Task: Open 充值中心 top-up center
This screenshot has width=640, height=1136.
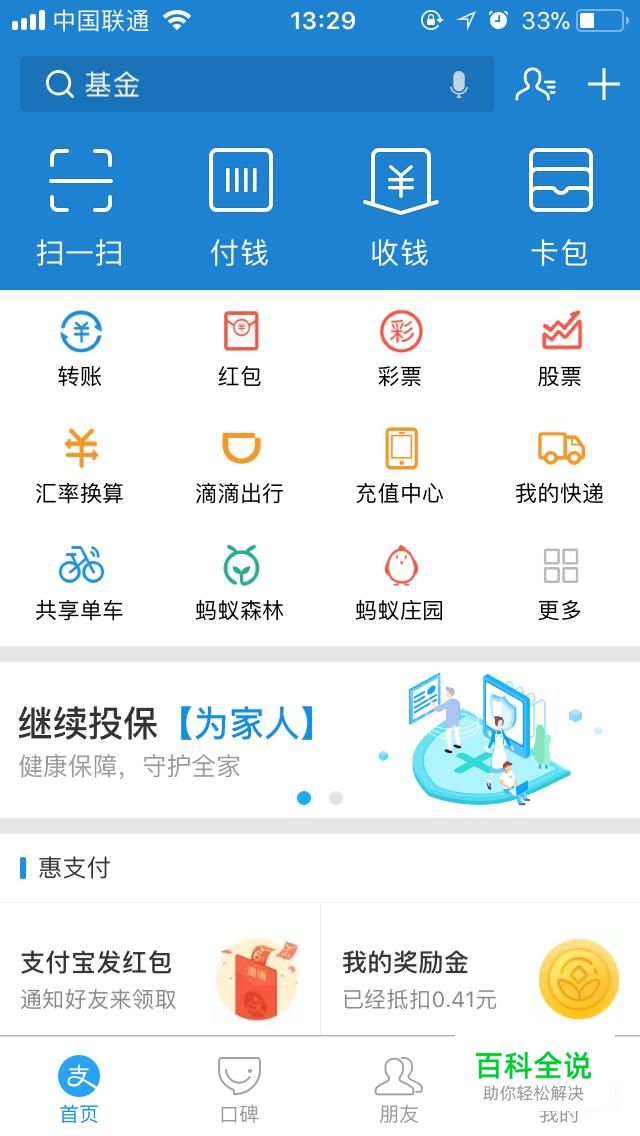Action: point(400,466)
